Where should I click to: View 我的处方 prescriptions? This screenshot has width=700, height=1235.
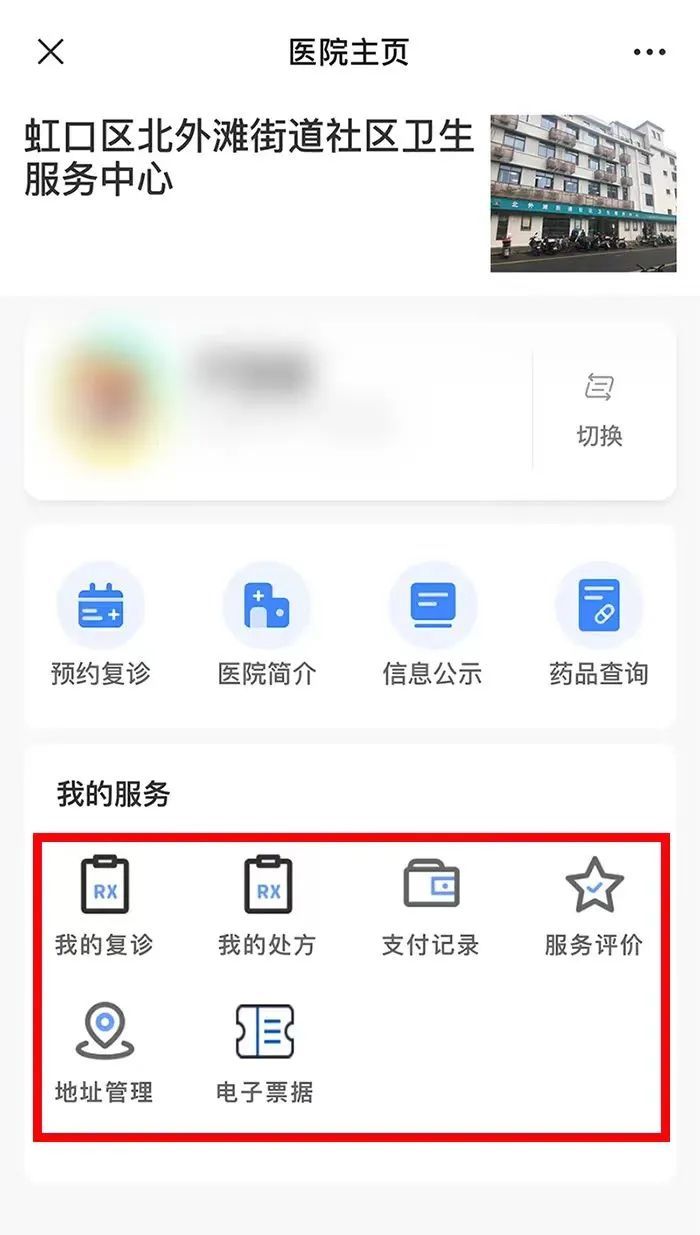pyautogui.click(x=267, y=904)
